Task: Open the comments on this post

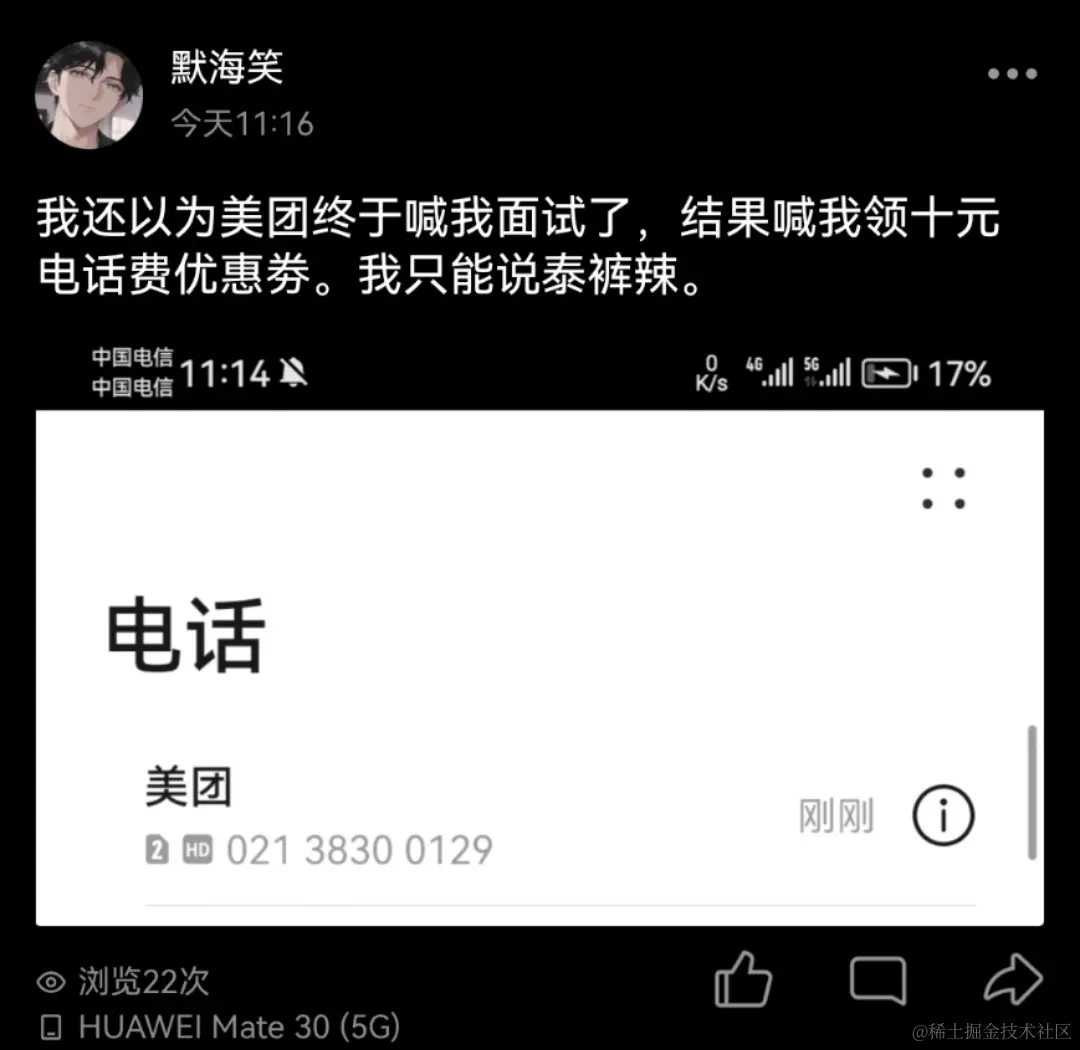Action: (878, 979)
